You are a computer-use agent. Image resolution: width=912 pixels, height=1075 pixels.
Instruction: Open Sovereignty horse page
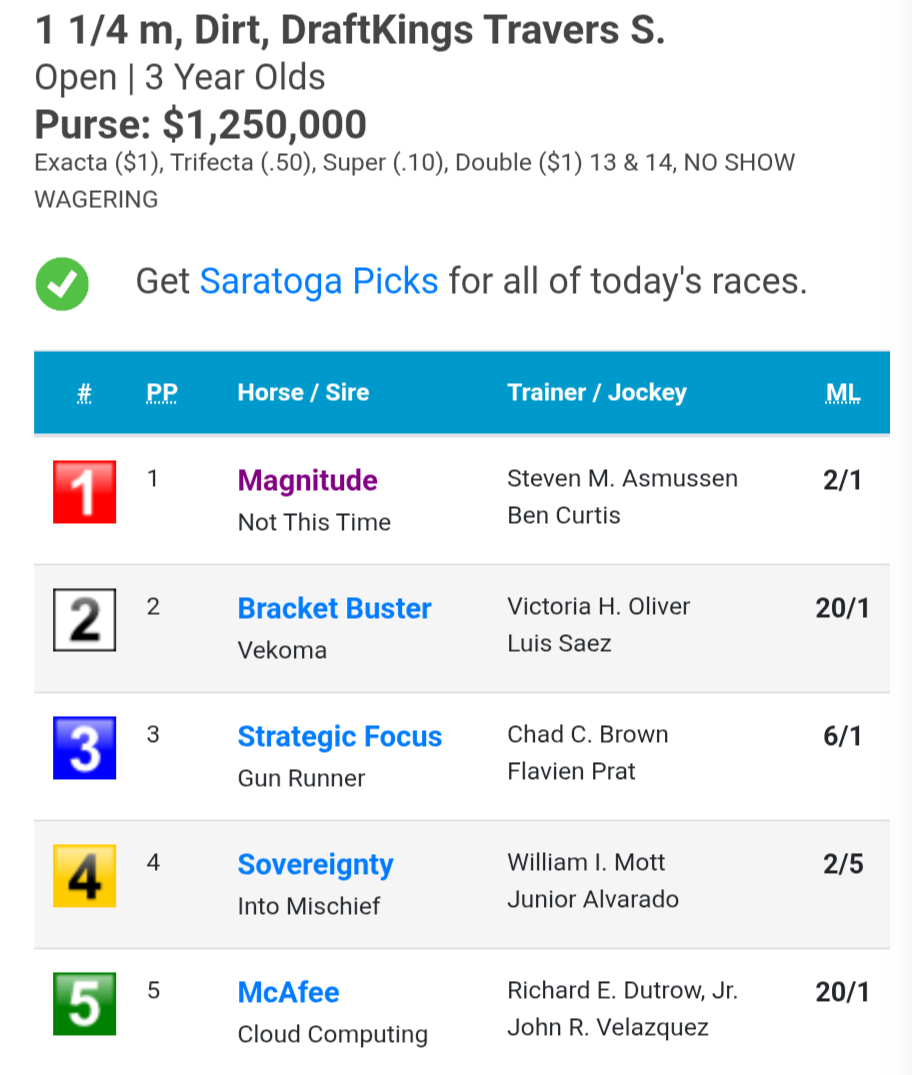click(x=315, y=865)
